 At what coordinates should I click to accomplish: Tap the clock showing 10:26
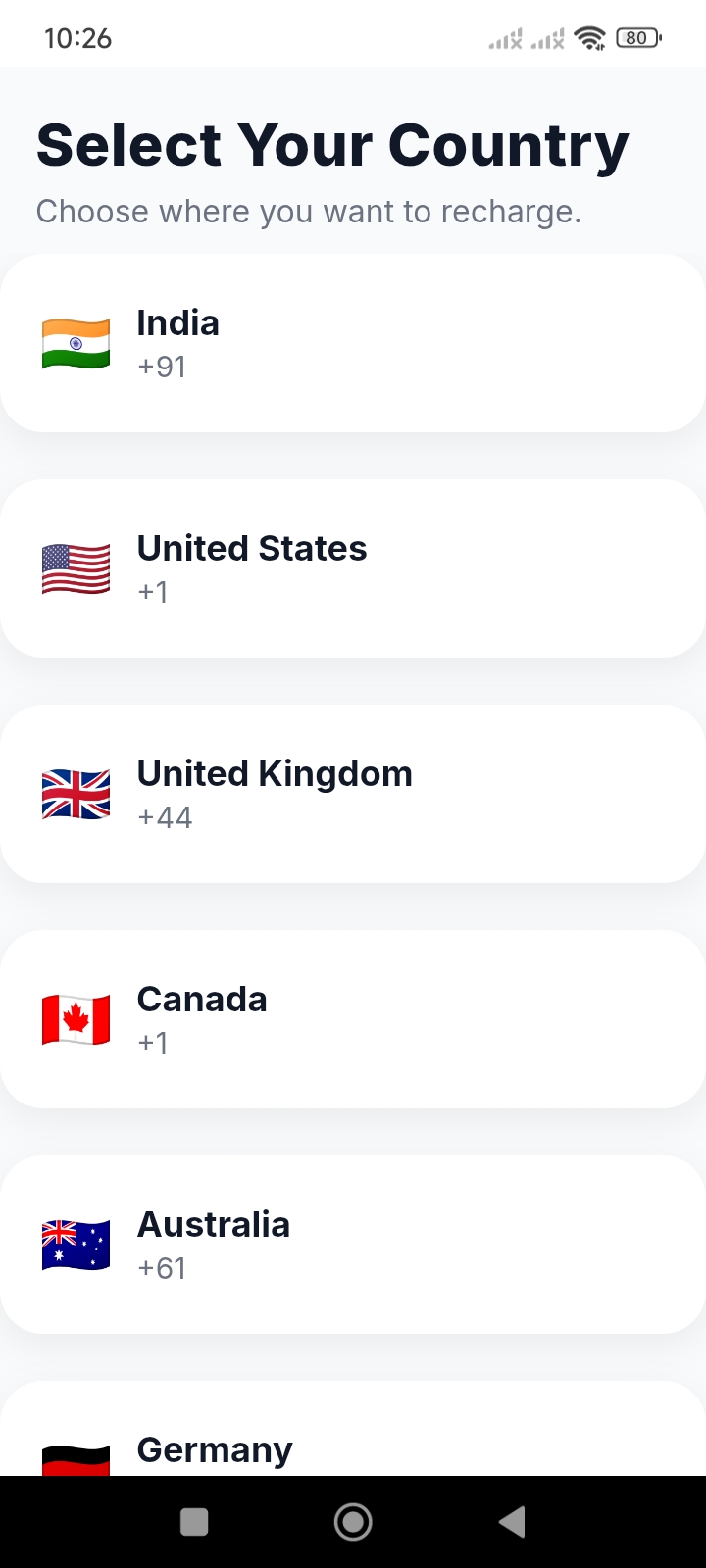pos(77,37)
